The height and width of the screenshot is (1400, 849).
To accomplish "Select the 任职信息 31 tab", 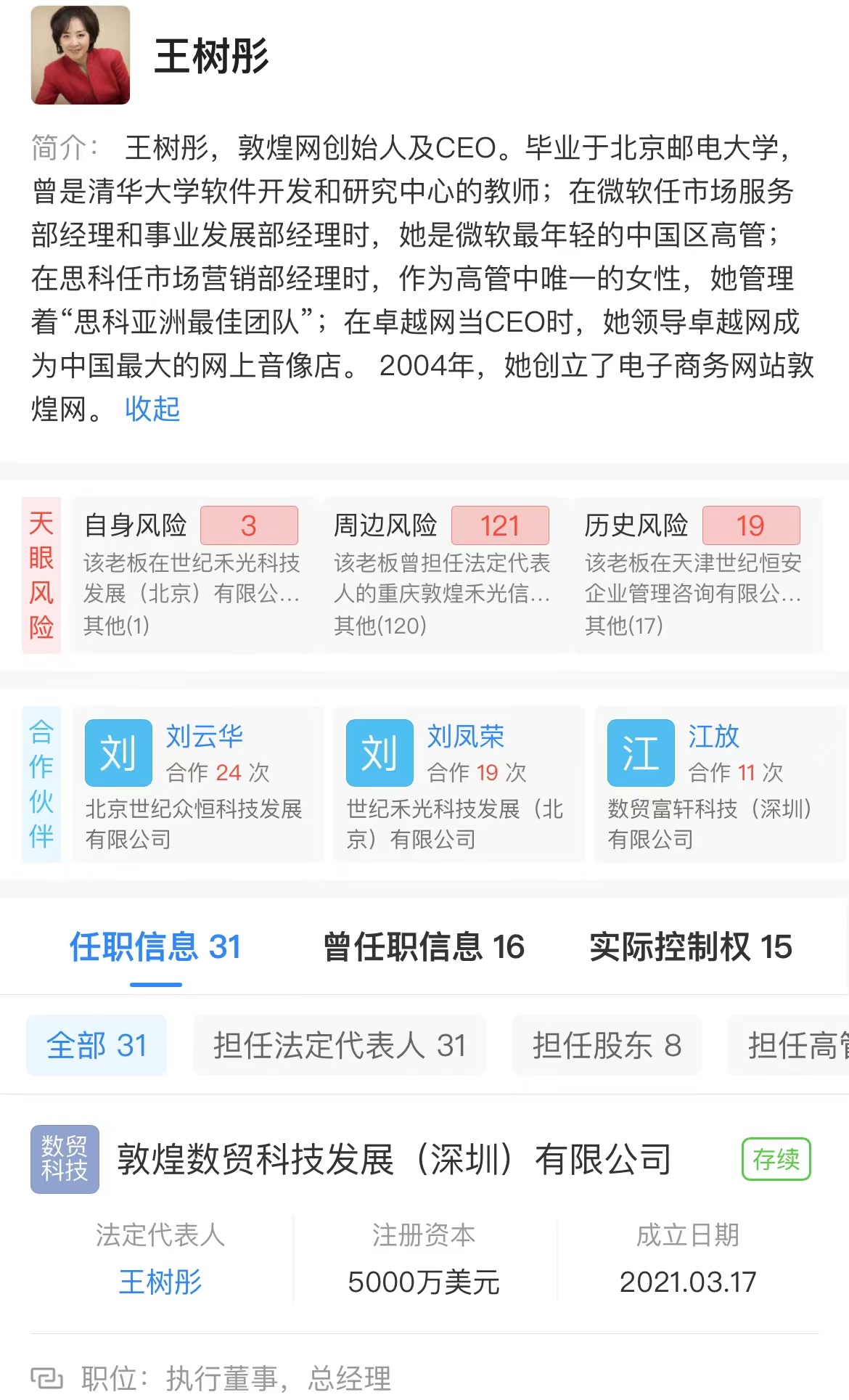I will point(155,947).
